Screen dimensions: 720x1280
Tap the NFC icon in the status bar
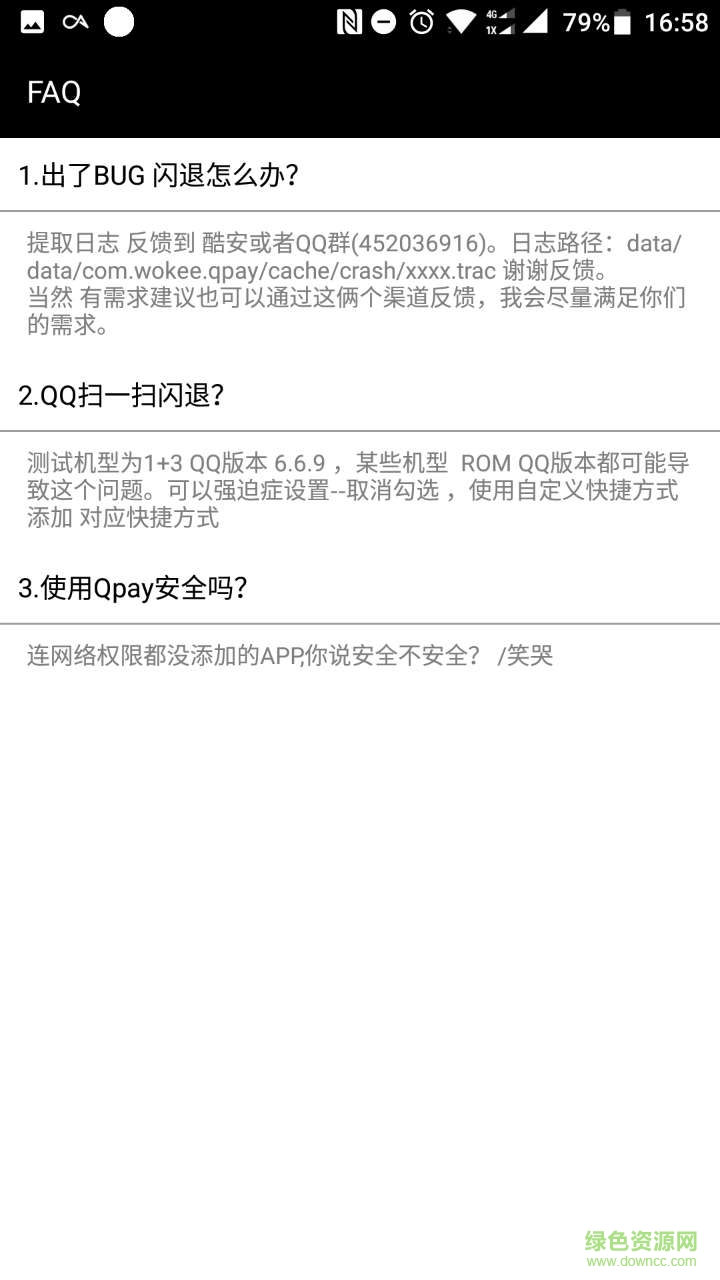(x=351, y=21)
